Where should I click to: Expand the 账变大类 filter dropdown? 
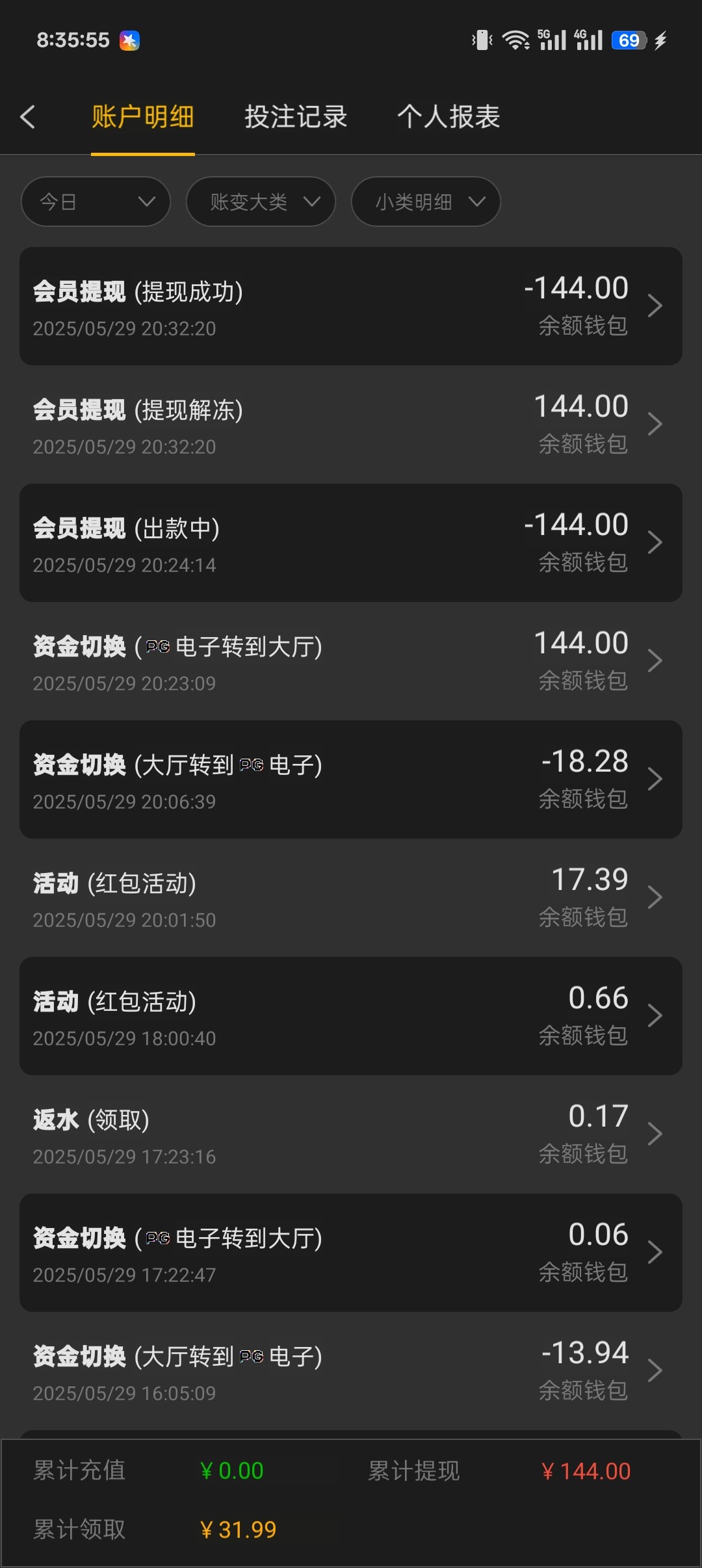click(261, 202)
